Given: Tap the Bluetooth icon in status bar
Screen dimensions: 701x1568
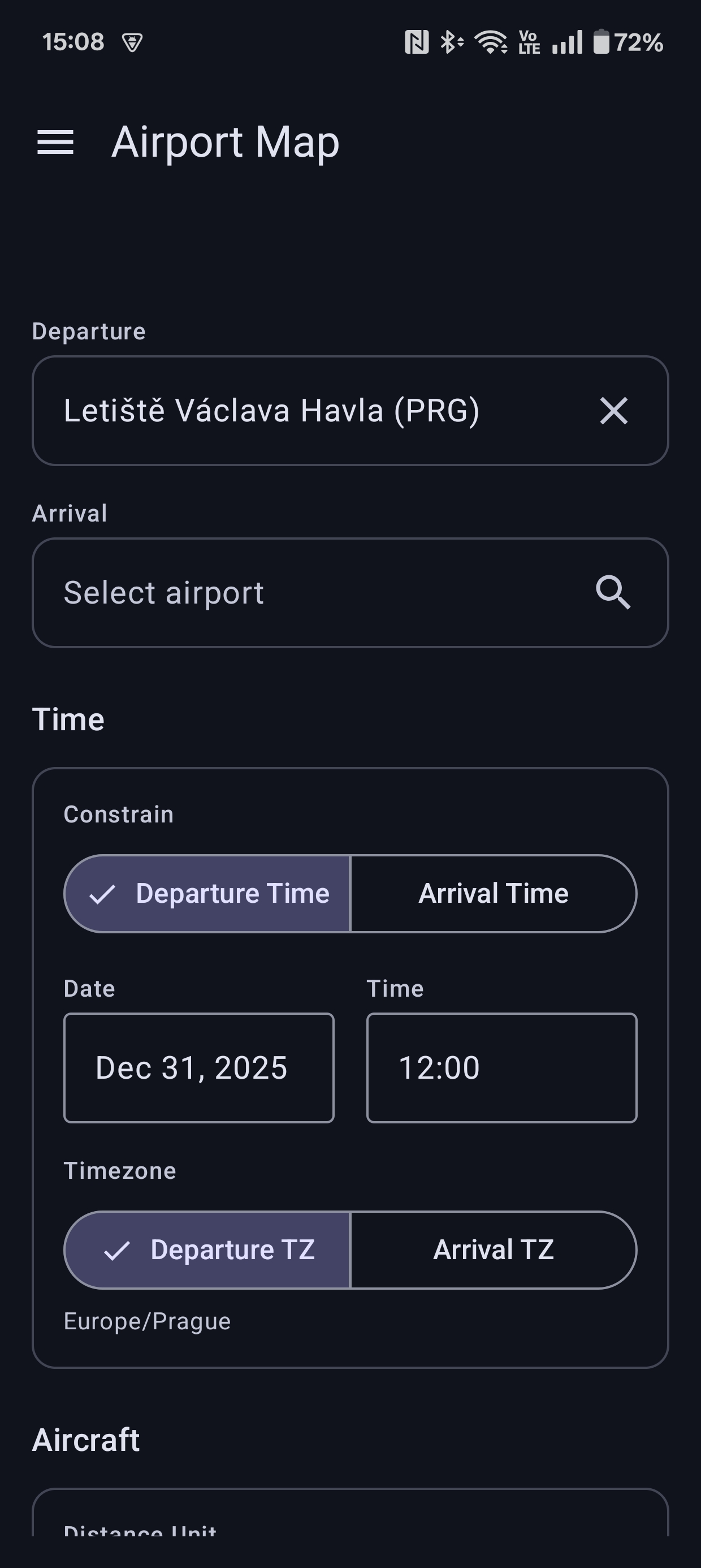Looking at the screenshot, I should (x=448, y=41).
